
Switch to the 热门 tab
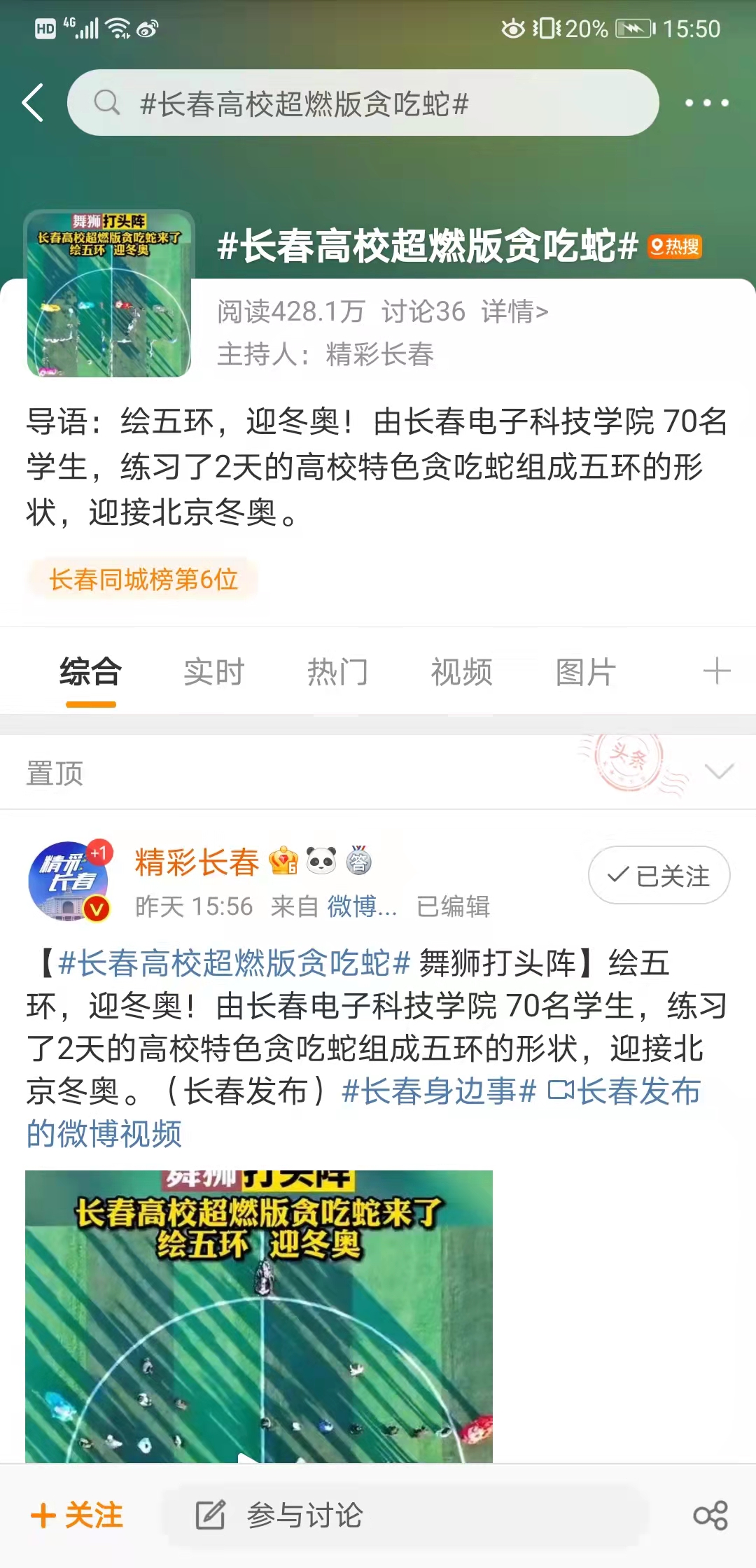click(337, 672)
